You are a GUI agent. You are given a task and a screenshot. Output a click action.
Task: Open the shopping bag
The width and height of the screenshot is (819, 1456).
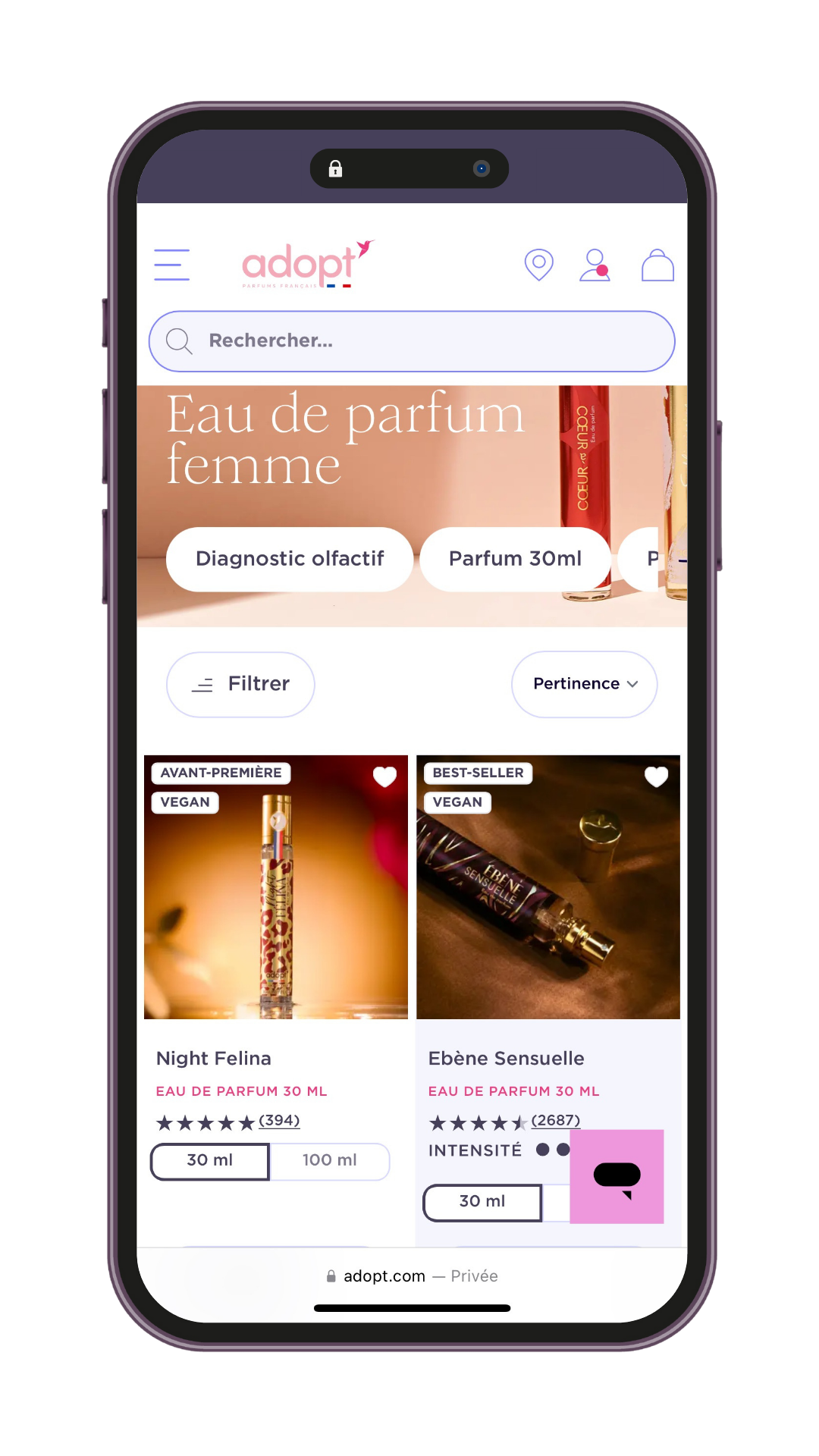pos(657,265)
